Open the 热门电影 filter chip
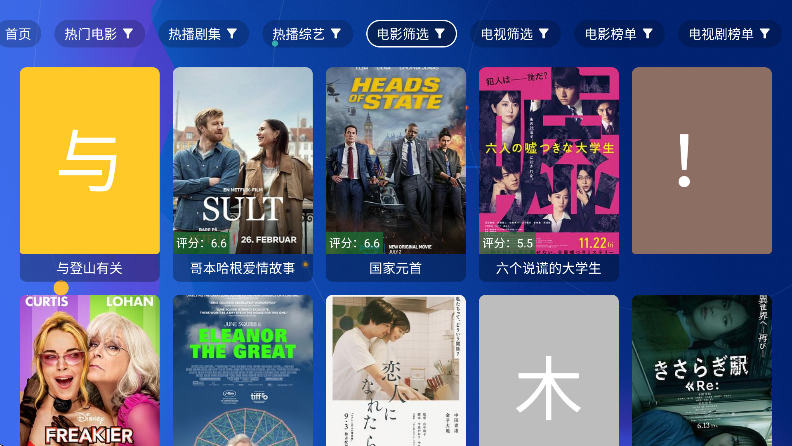The height and width of the screenshot is (446, 792). [x=99, y=34]
